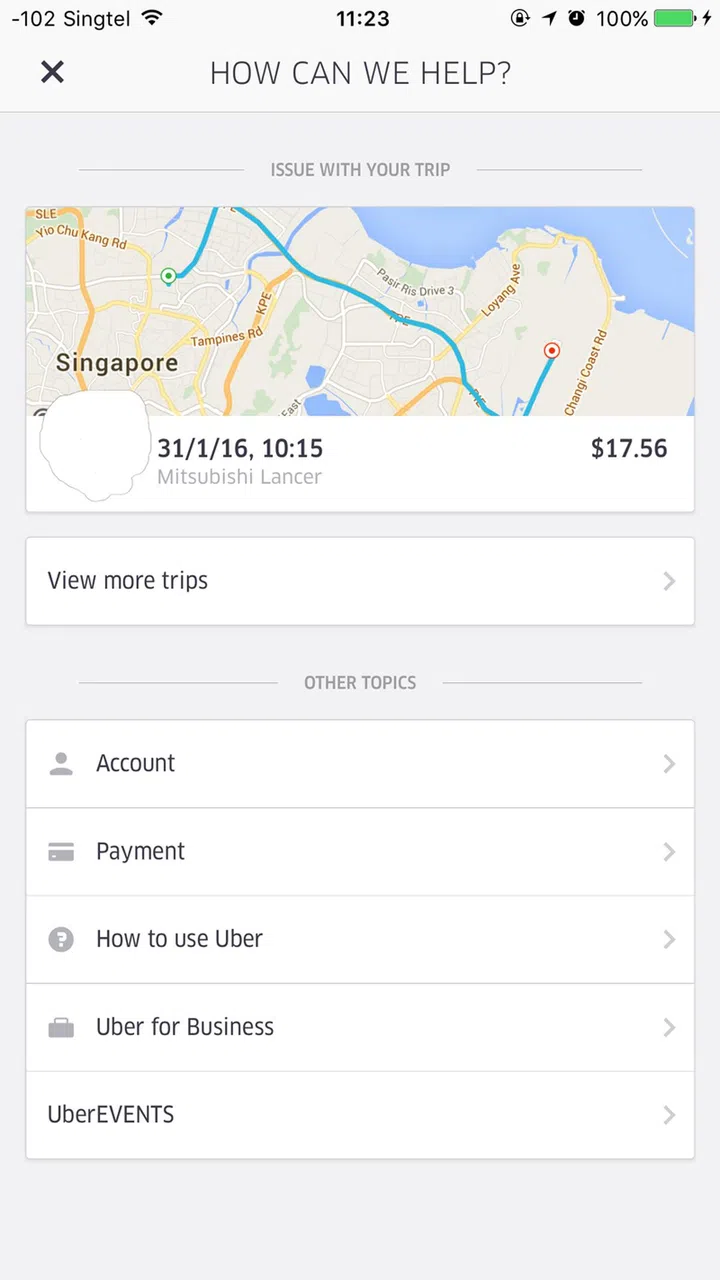Image resolution: width=720 pixels, height=1280 pixels.
Task: Open Account help topic
Action: tap(360, 764)
